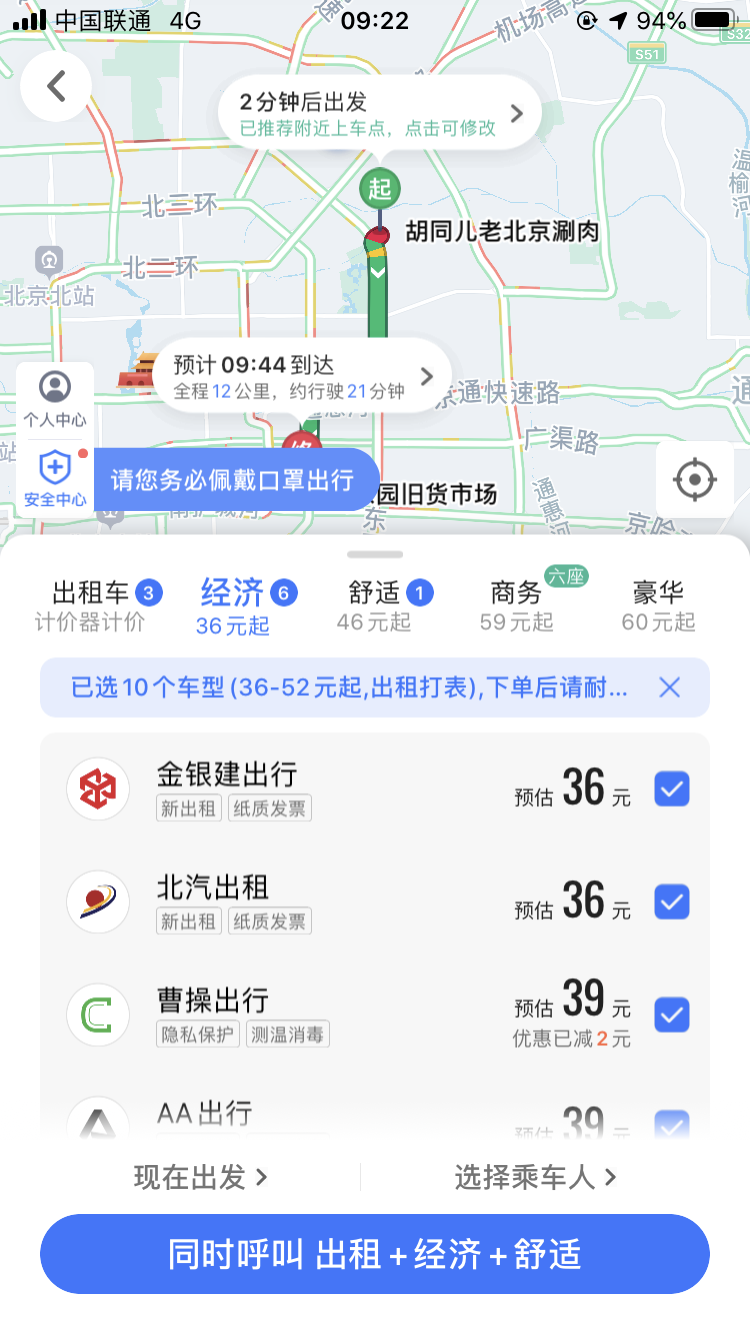Open 个人中心 personal center
Image resolution: width=750 pixels, height=1334 pixels.
point(55,399)
